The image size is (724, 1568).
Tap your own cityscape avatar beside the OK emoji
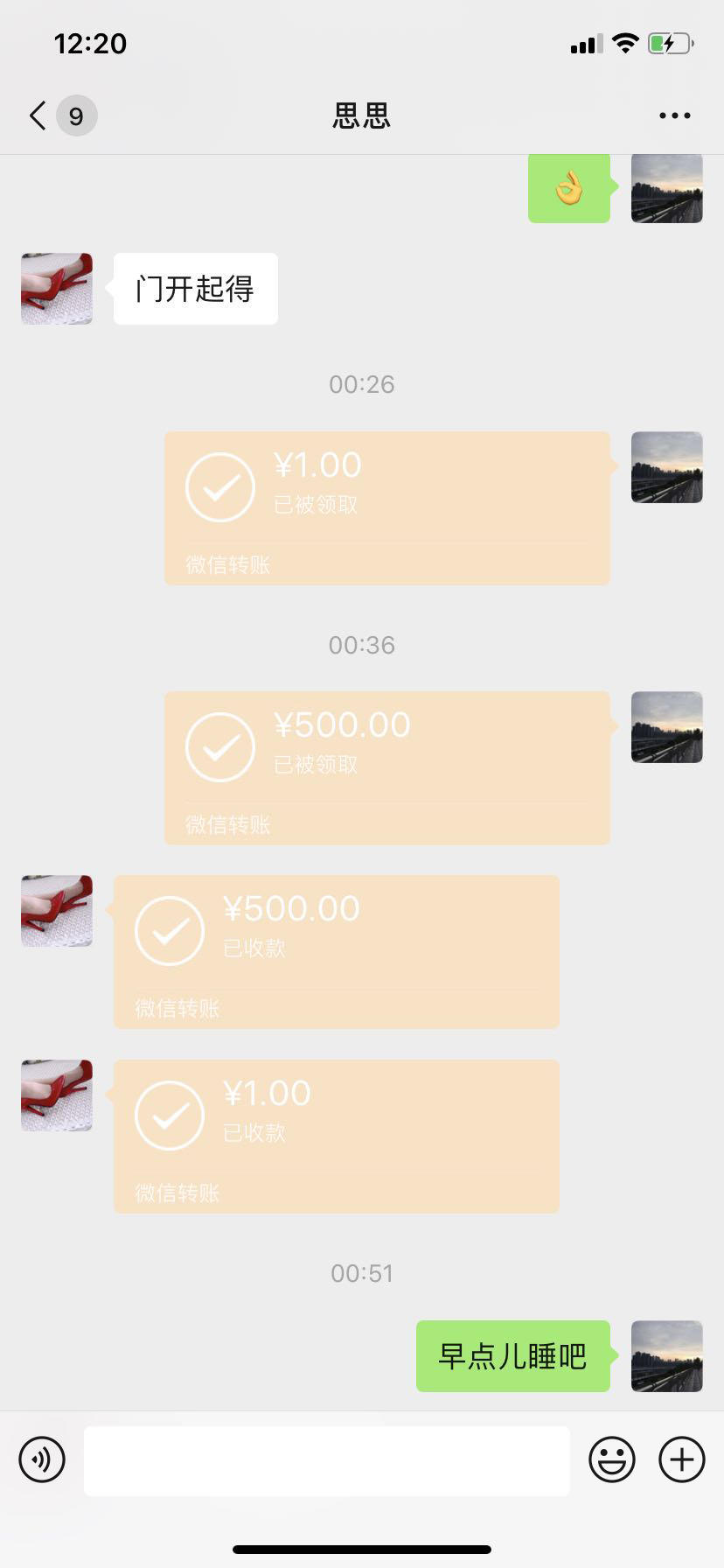point(666,188)
